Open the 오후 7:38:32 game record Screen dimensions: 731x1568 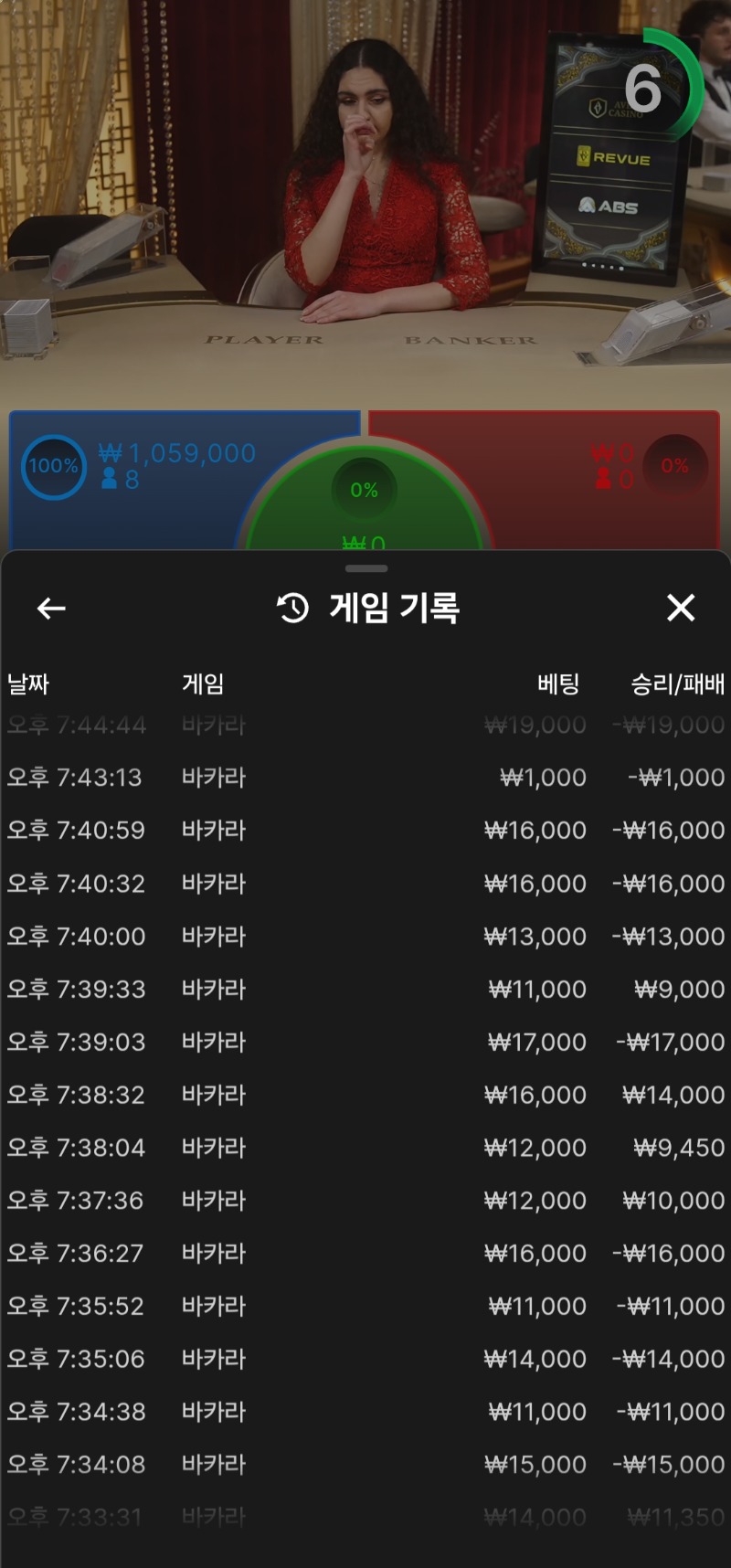365,1095
